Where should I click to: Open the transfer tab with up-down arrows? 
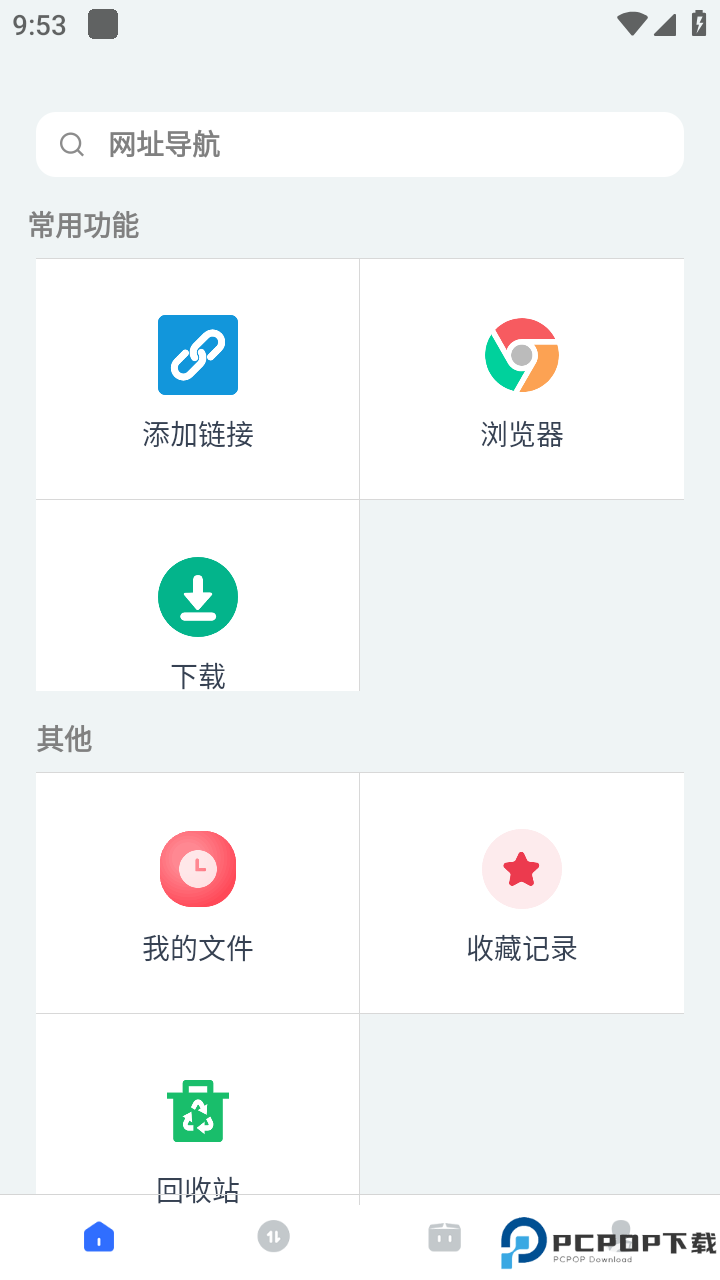(x=273, y=1237)
